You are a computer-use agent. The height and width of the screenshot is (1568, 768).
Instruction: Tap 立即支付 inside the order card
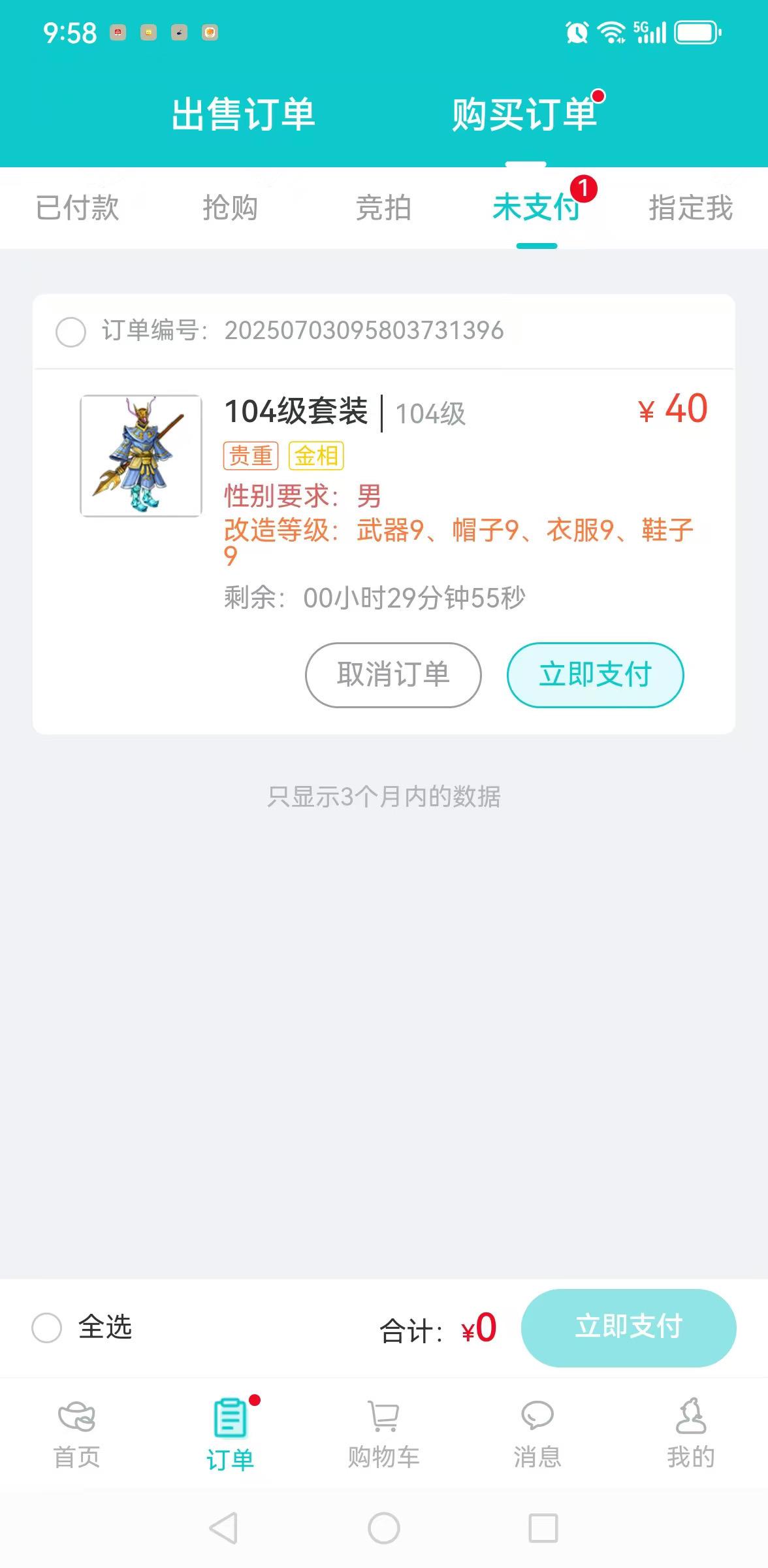[x=595, y=675]
